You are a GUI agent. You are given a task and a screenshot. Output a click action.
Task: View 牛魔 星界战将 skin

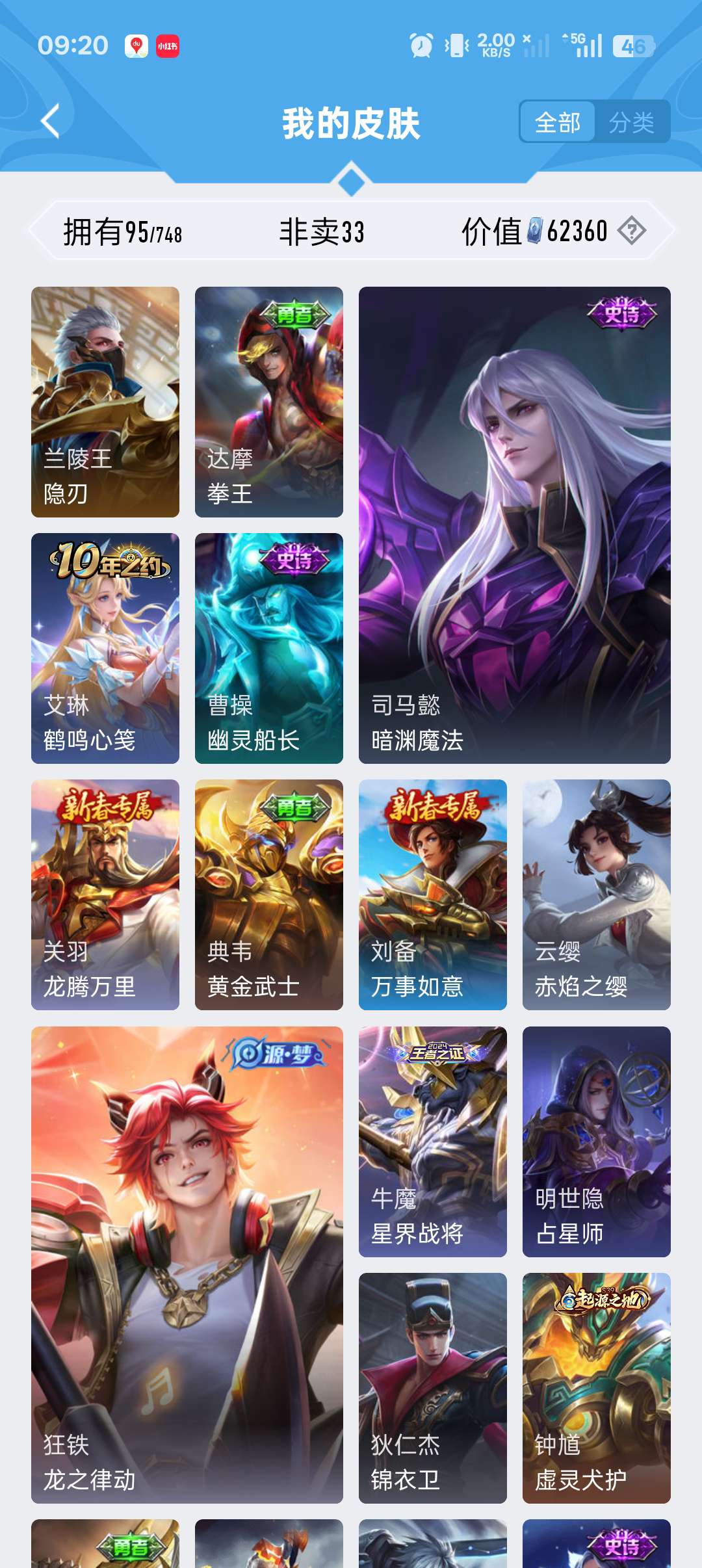[433, 1142]
